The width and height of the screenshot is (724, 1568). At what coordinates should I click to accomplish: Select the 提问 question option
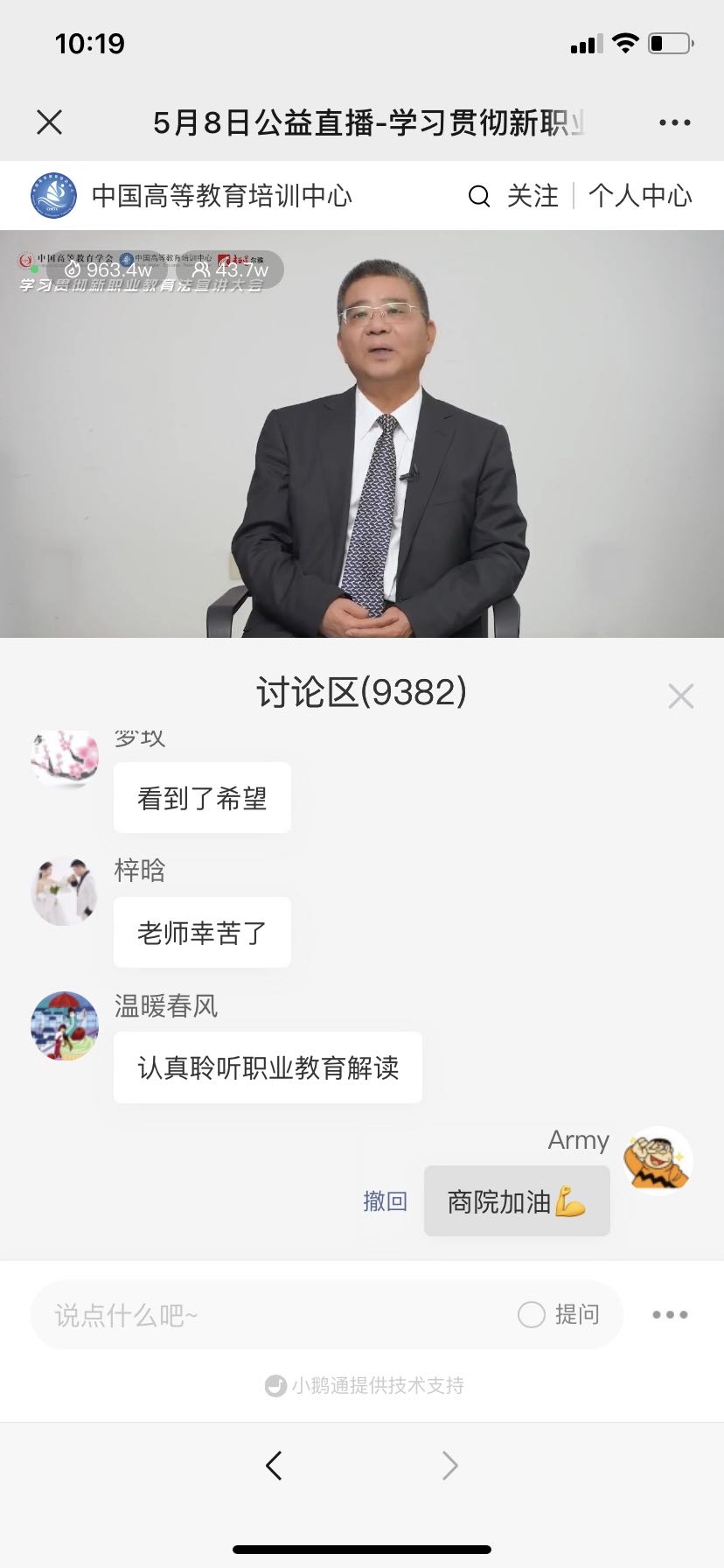[x=559, y=1315]
